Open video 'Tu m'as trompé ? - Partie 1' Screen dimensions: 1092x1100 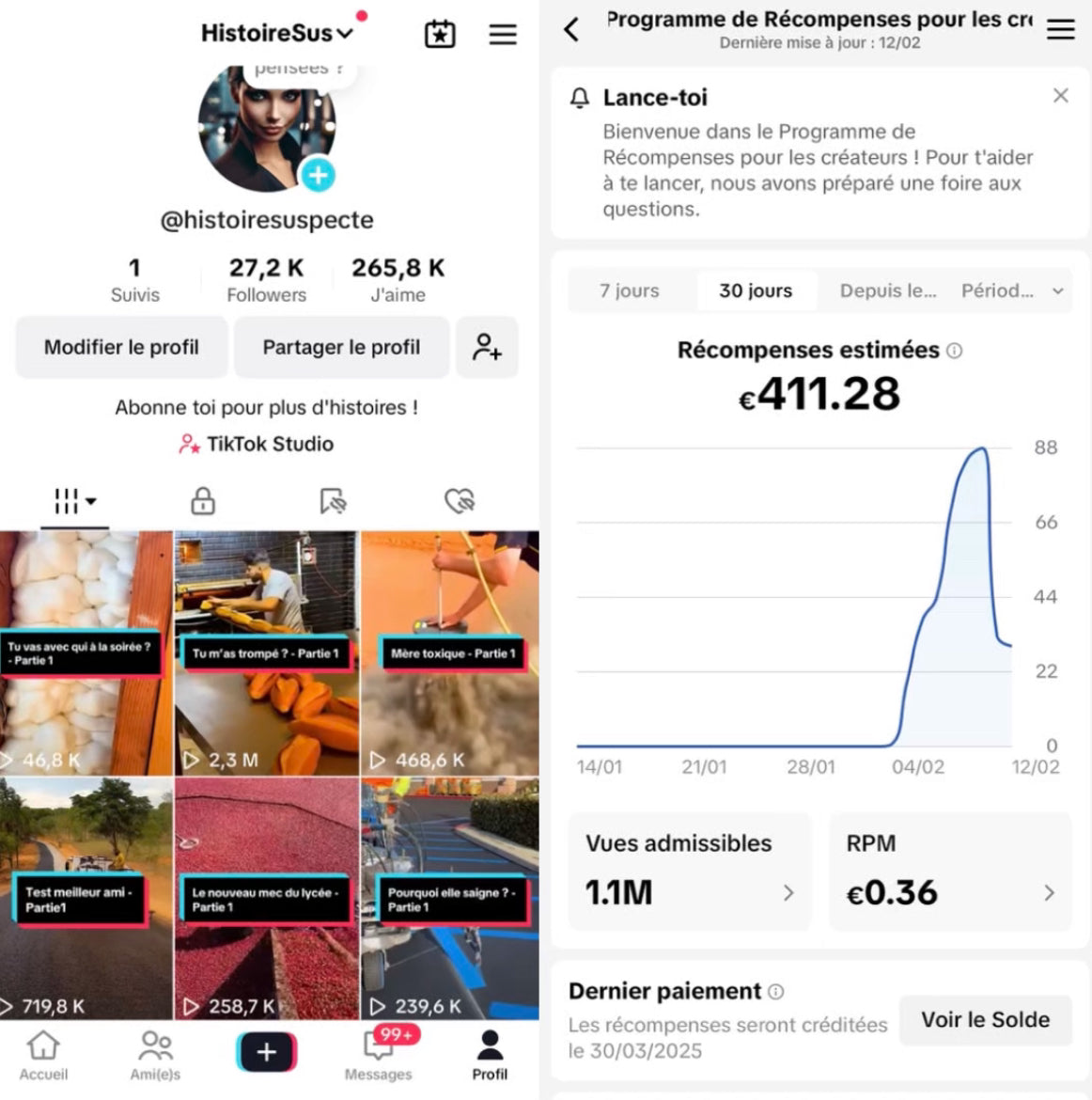coord(267,653)
